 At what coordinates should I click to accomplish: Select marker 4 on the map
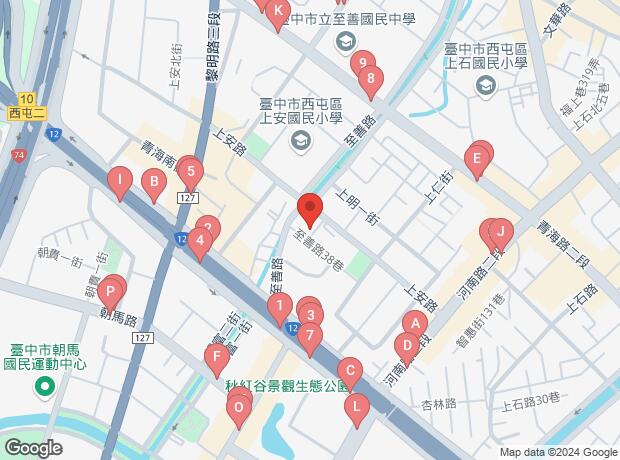tap(200, 240)
